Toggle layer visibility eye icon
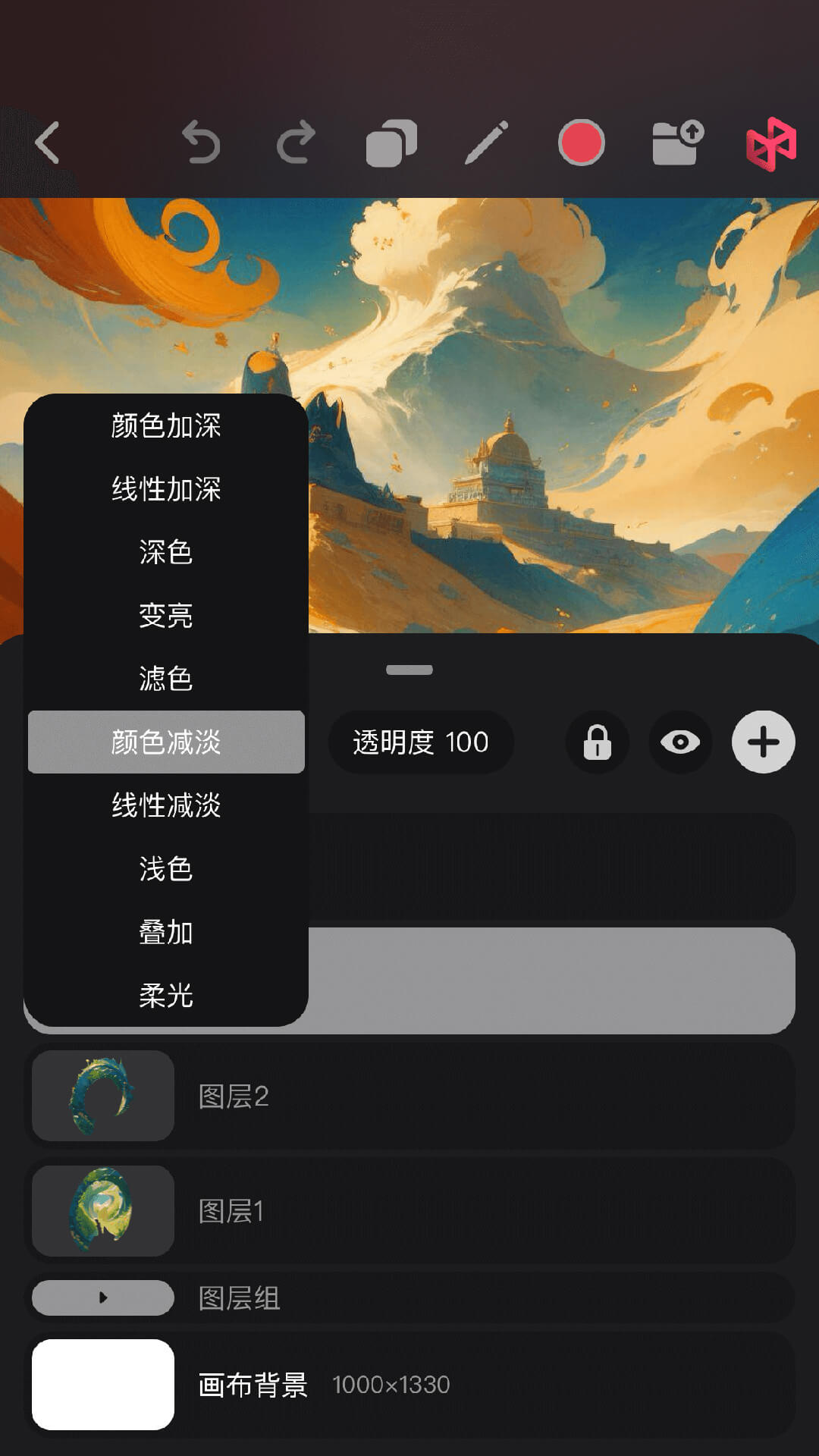The image size is (819, 1456). coord(680,742)
